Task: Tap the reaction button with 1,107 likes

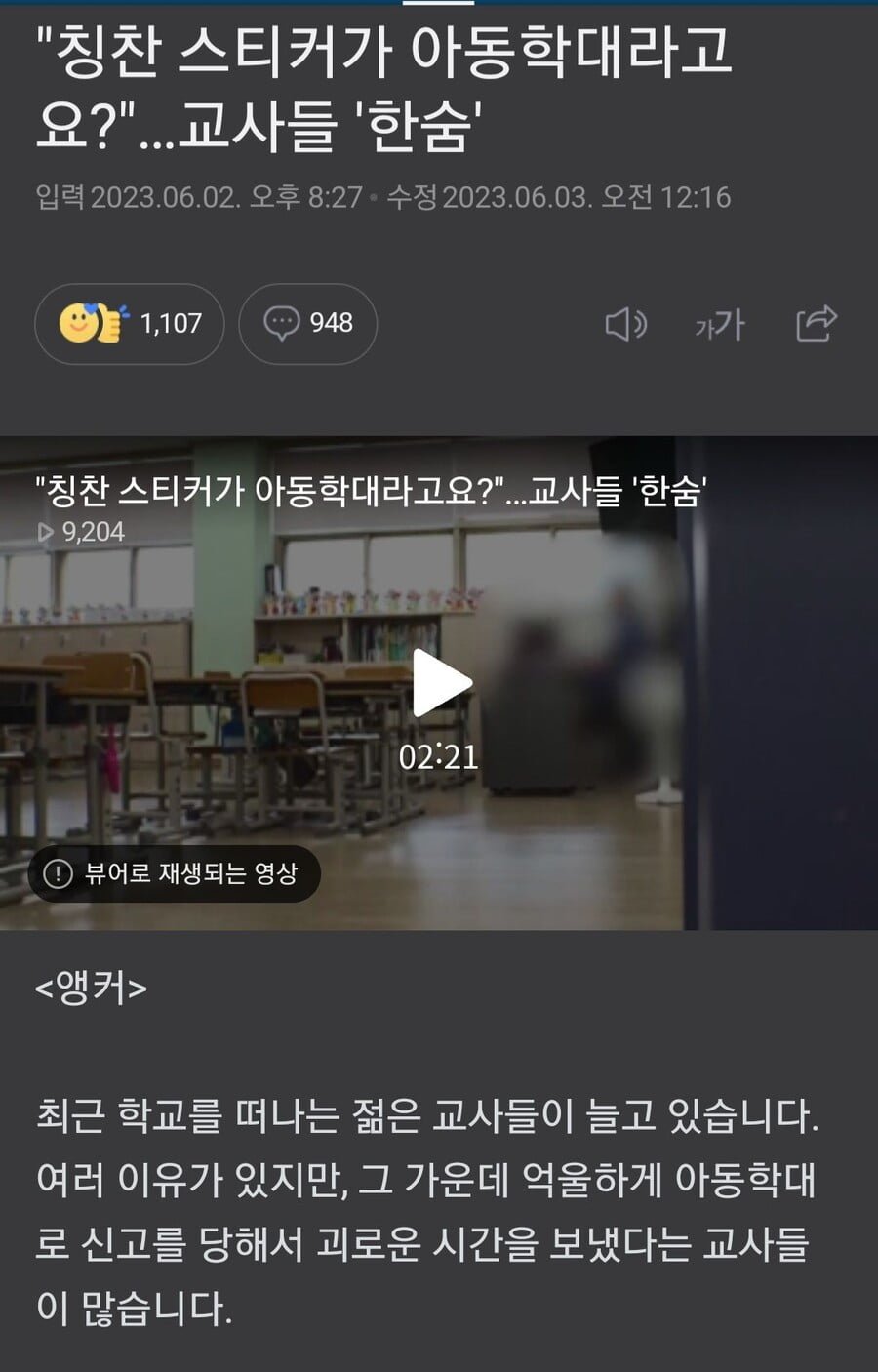Action: (130, 324)
